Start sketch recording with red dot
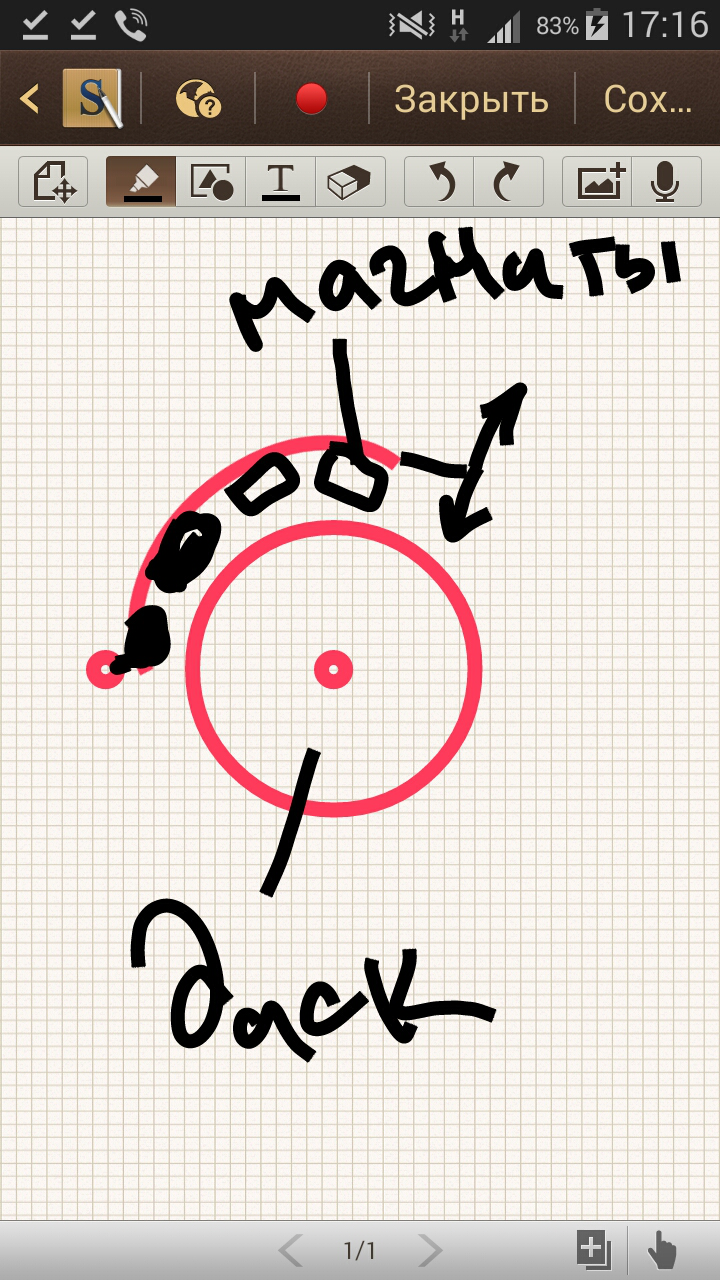720x1280 pixels. point(312,99)
